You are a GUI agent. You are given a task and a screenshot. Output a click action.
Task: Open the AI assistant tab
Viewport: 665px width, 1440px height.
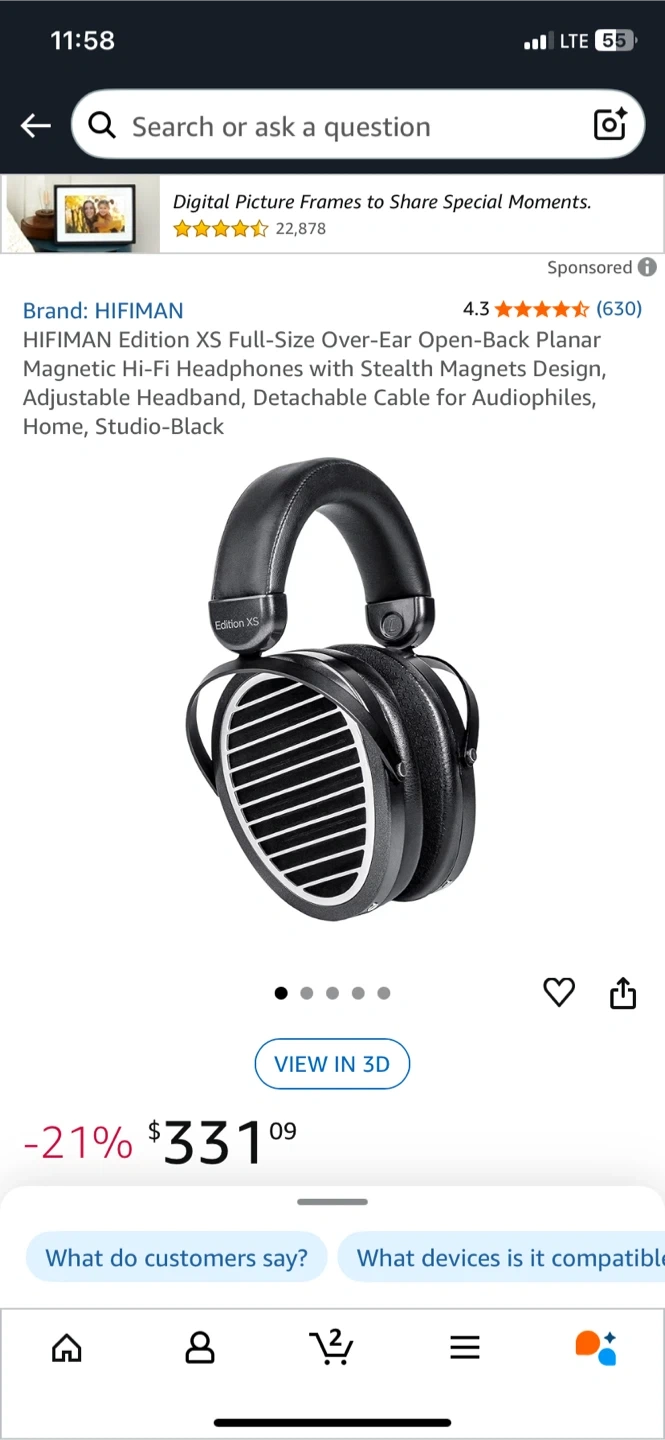596,1348
